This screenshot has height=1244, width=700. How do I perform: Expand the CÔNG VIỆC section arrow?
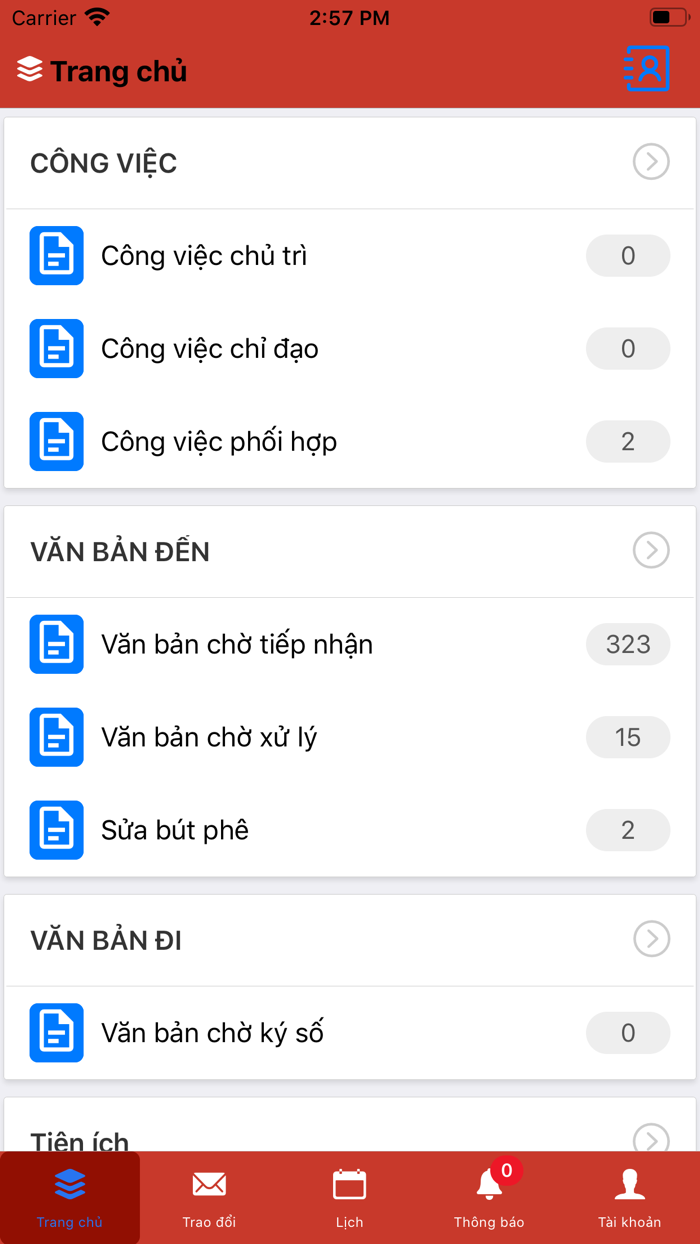point(651,161)
